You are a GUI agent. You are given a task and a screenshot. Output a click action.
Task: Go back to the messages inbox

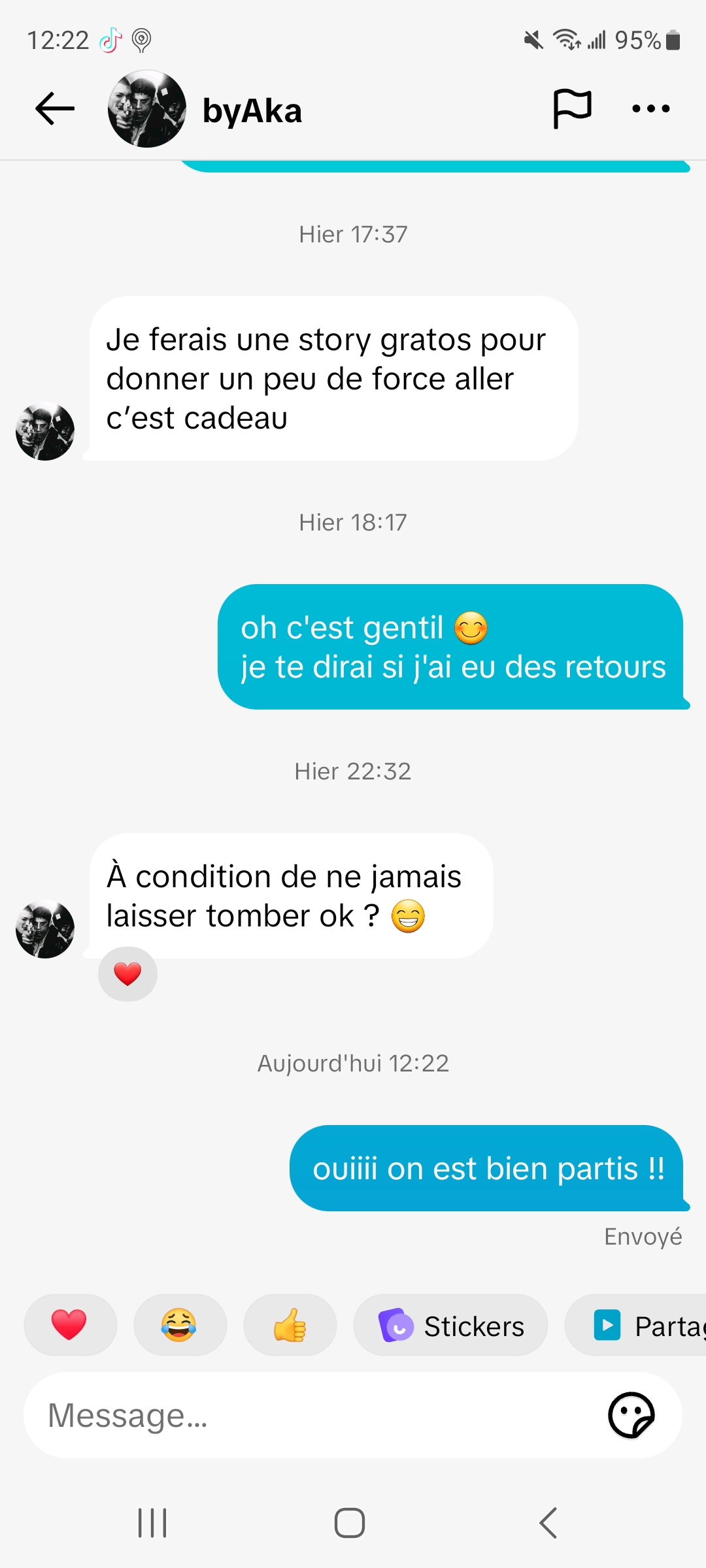(x=55, y=108)
